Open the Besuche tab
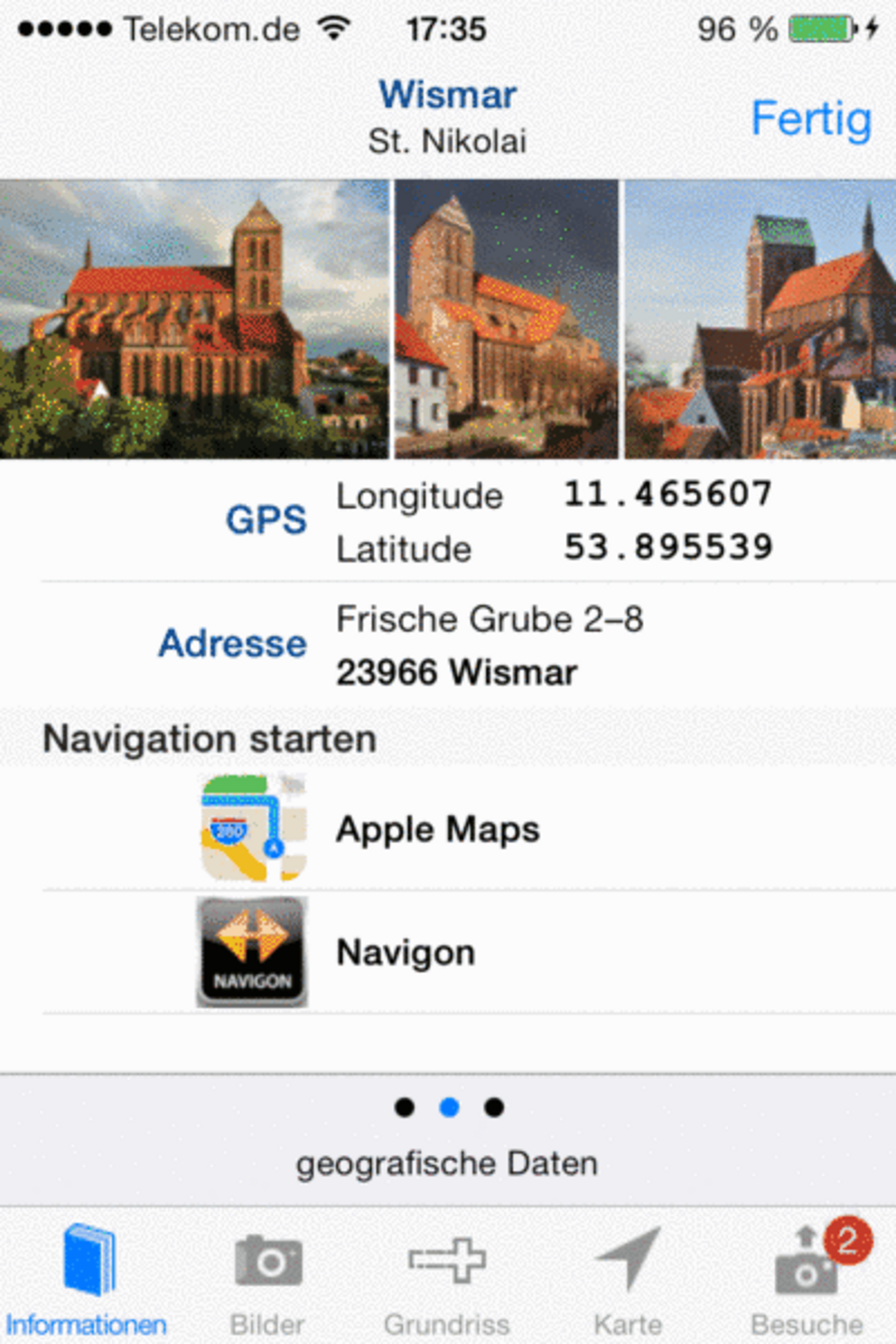The height and width of the screenshot is (1344, 896). pos(808,1280)
